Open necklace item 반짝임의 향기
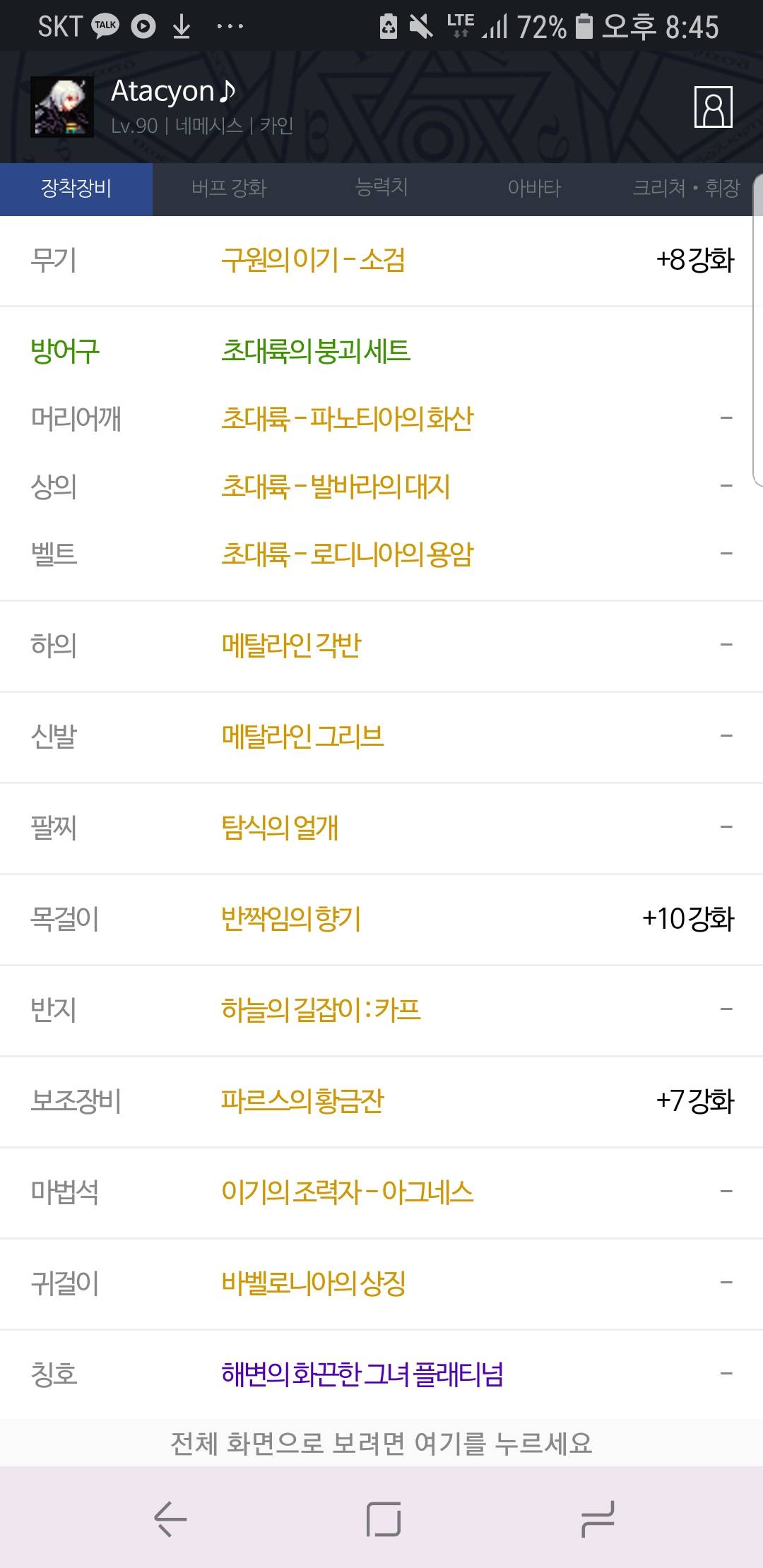763x1568 pixels. pos(291,918)
